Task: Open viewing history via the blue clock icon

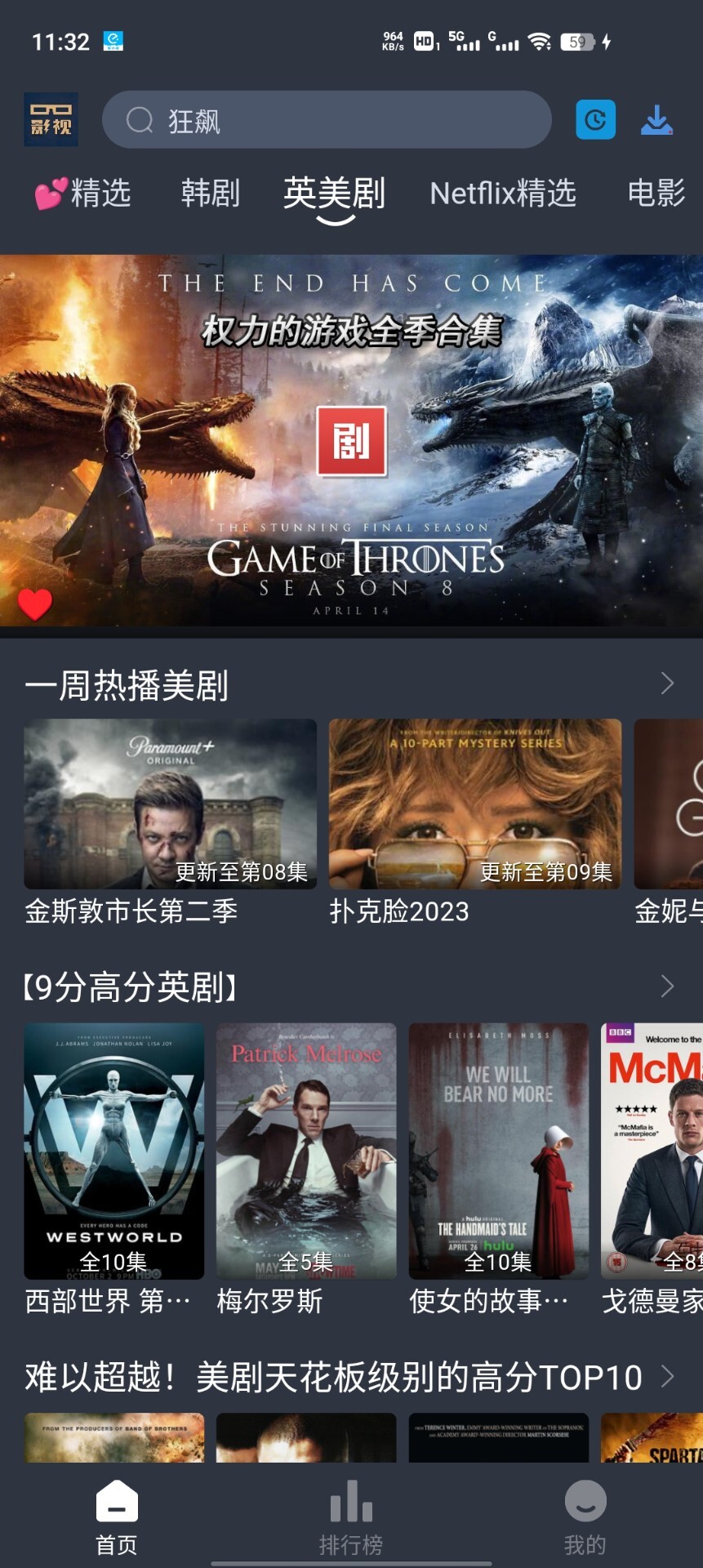Action: click(x=595, y=119)
